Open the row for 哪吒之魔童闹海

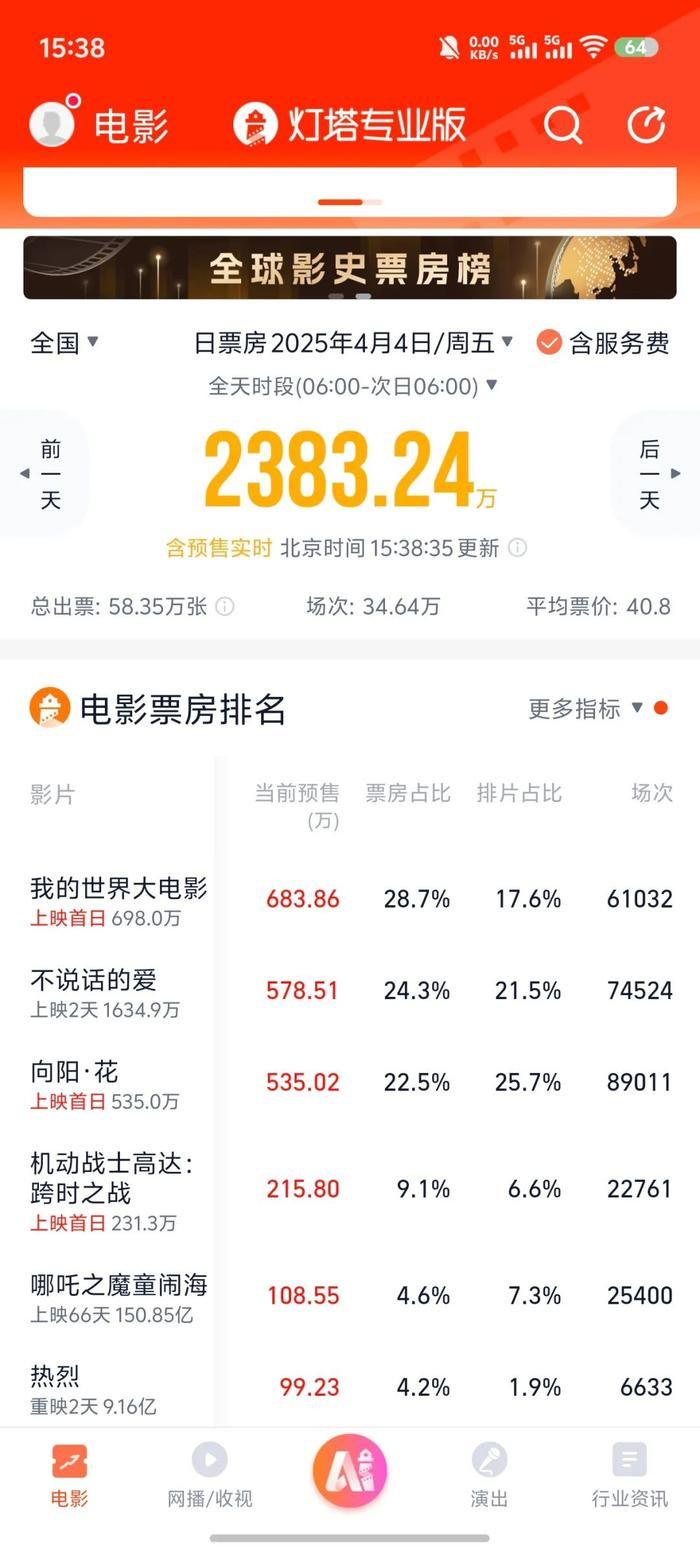click(350, 1296)
